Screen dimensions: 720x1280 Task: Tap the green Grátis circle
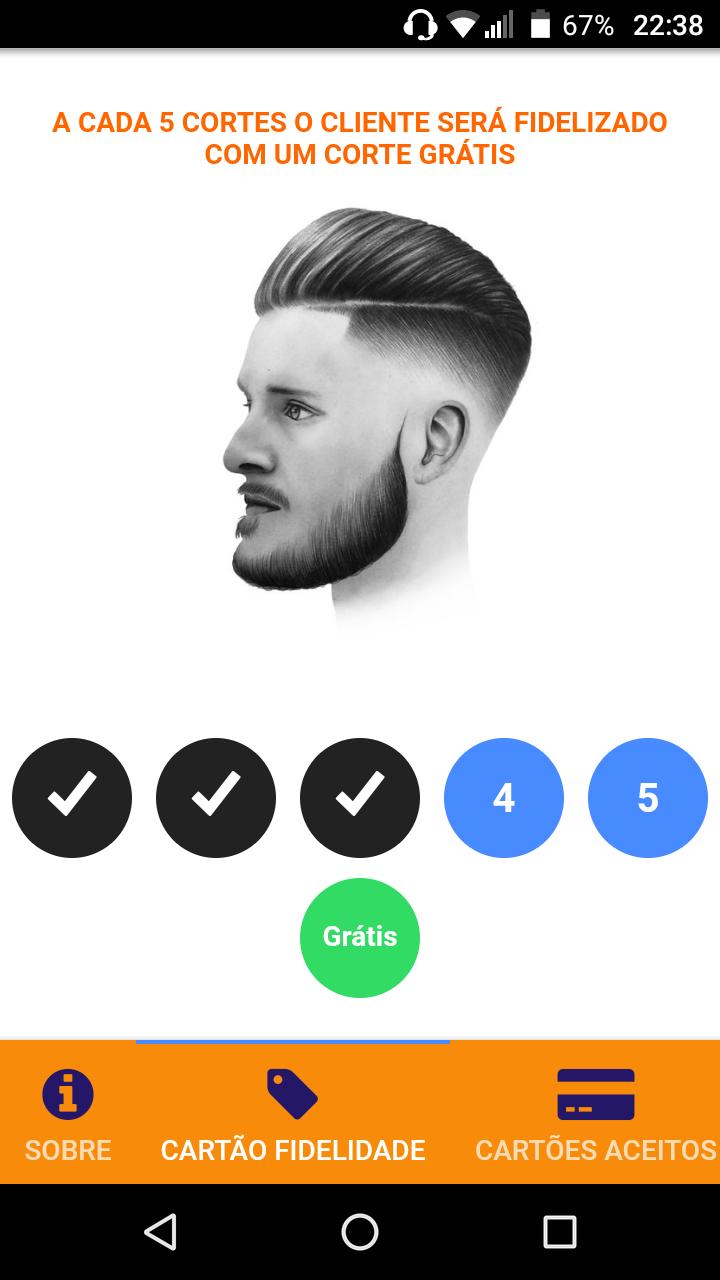tap(360, 938)
